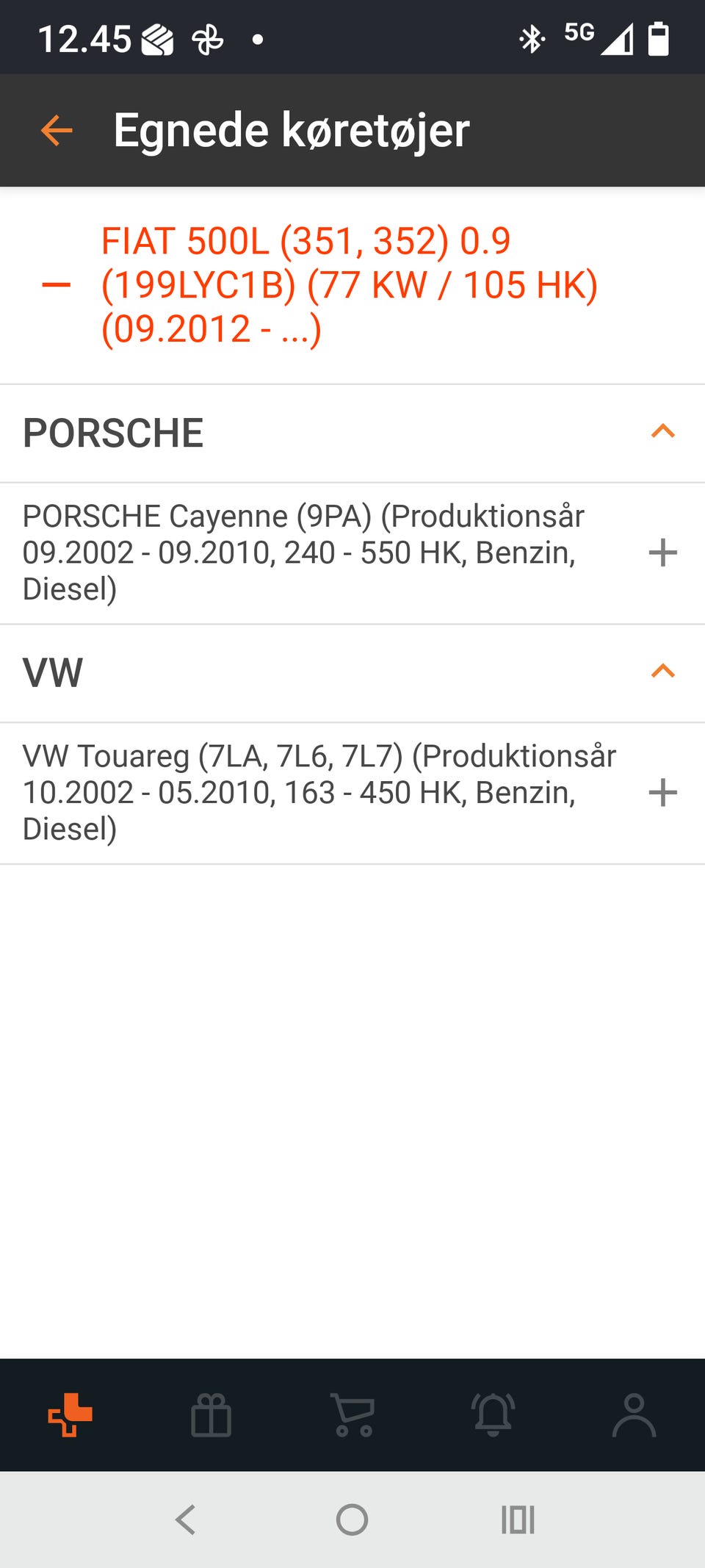This screenshot has height=1568, width=705.
Task: Open the shopping cart tab
Action: pos(352,1414)
